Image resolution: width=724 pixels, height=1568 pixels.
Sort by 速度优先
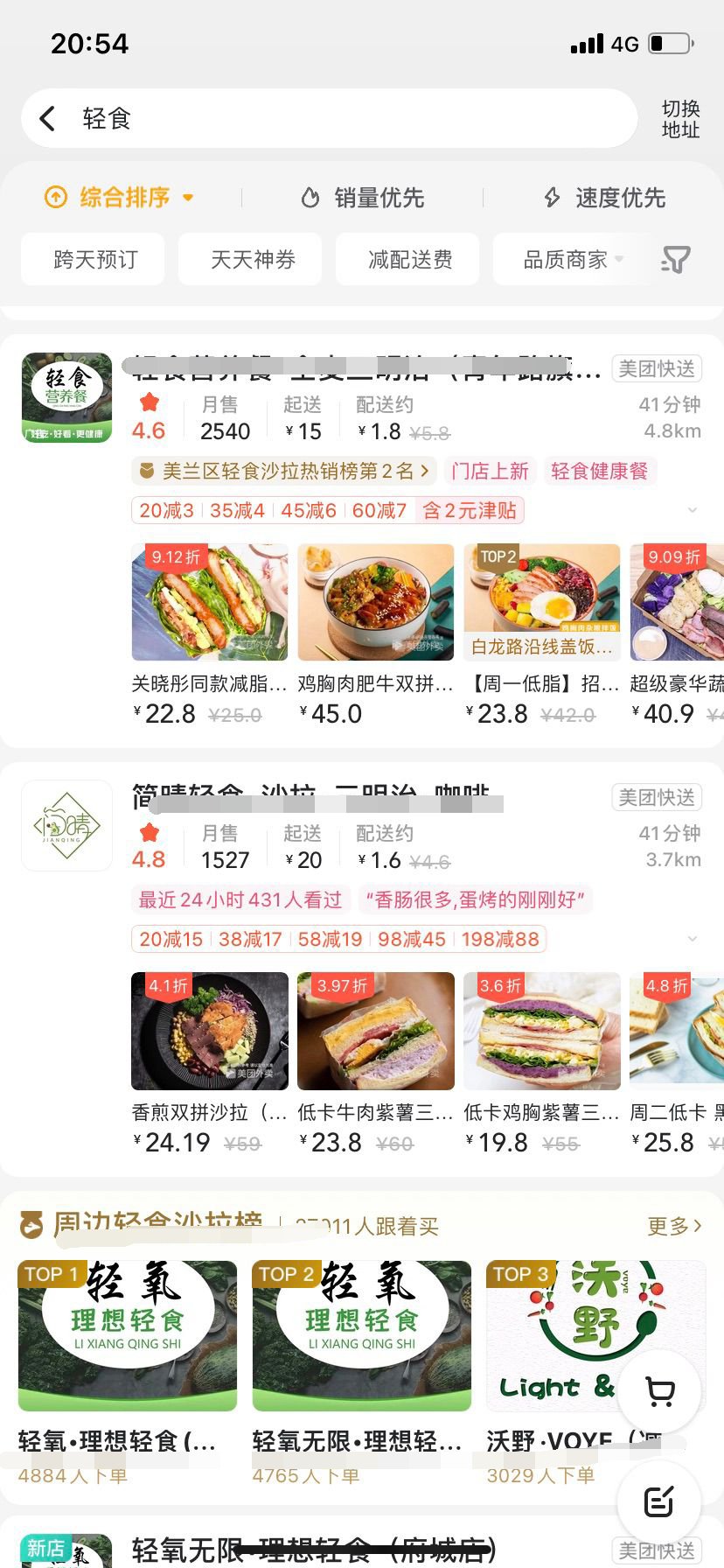click(x=604, y=198)
